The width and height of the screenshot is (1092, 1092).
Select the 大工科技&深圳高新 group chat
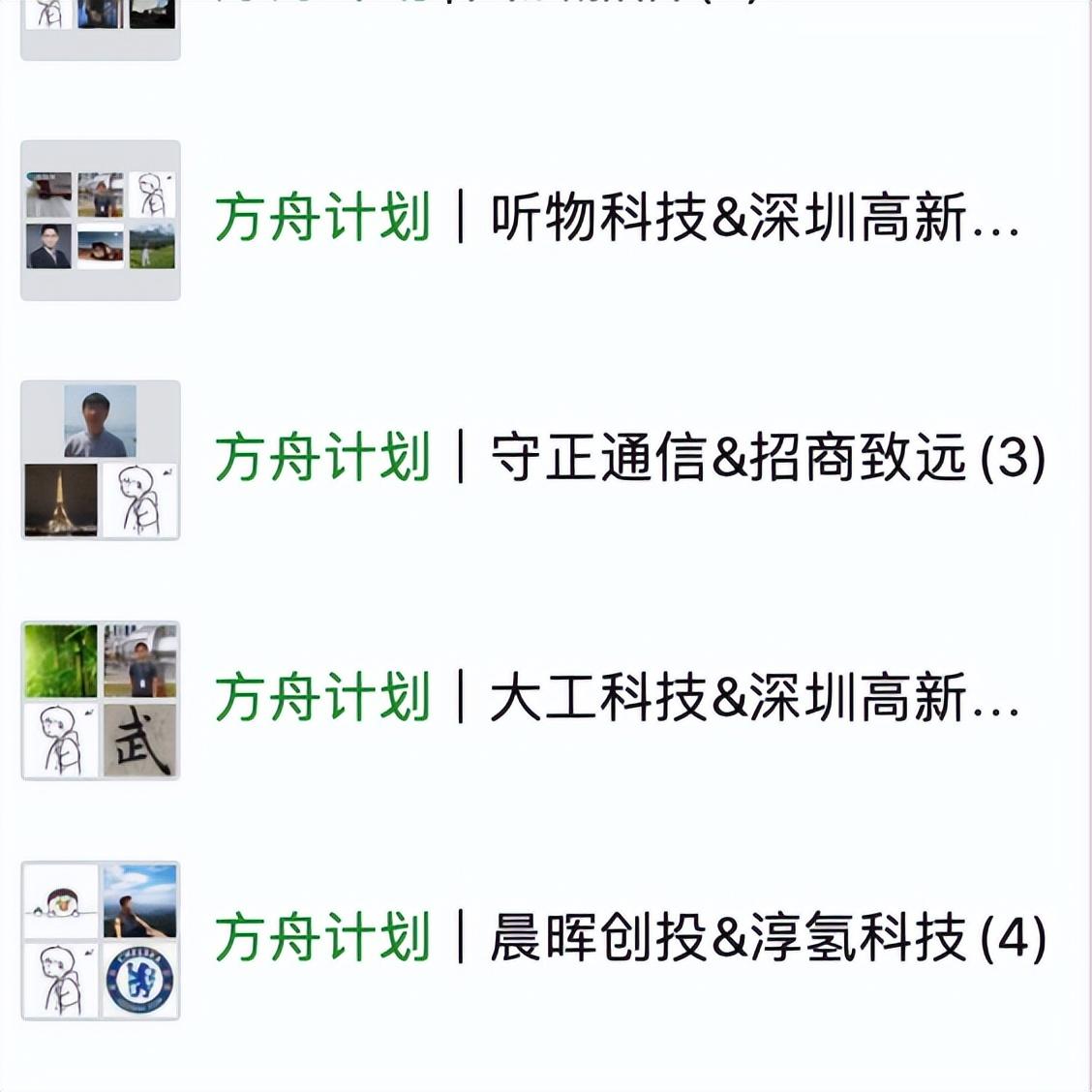tap(616, 699)
